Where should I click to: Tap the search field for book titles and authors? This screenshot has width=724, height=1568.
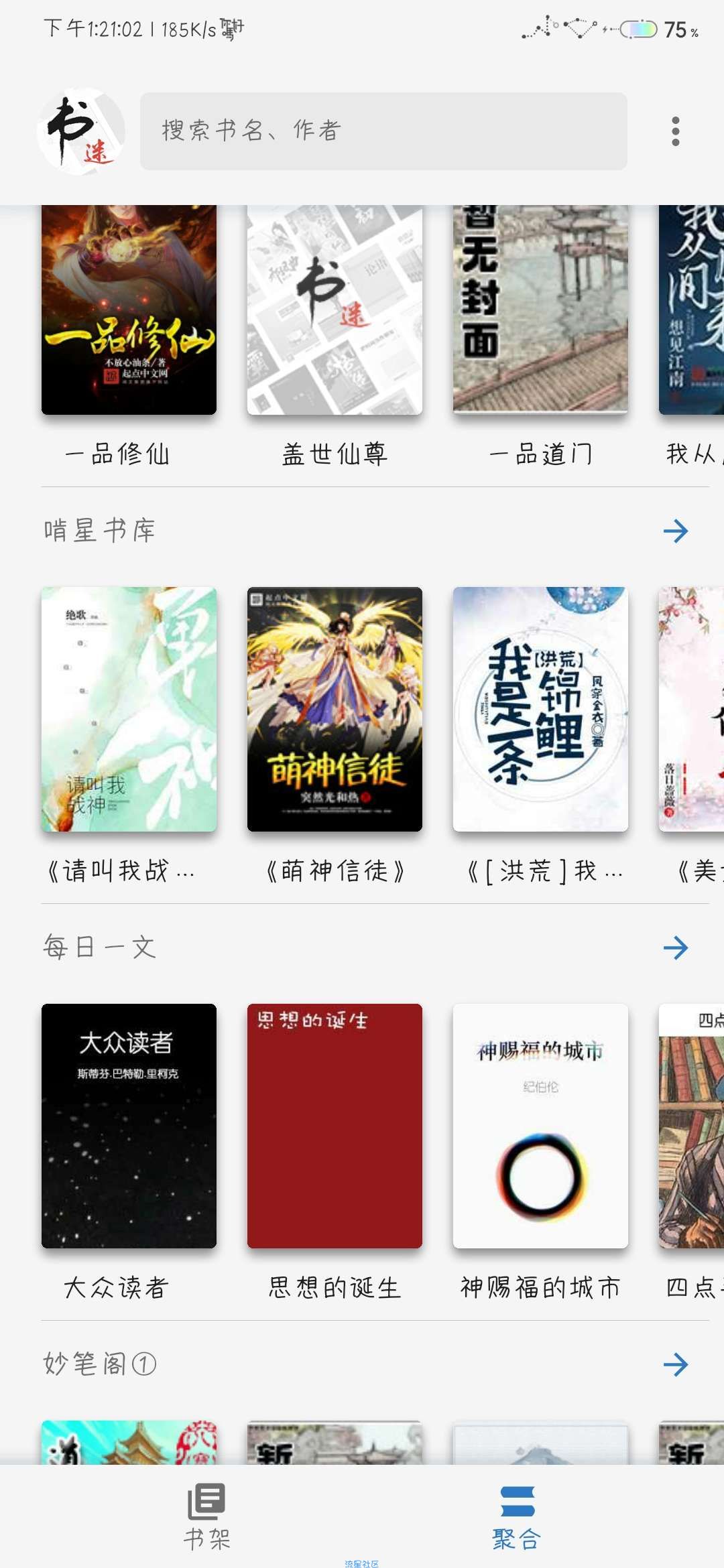[383, 131]
